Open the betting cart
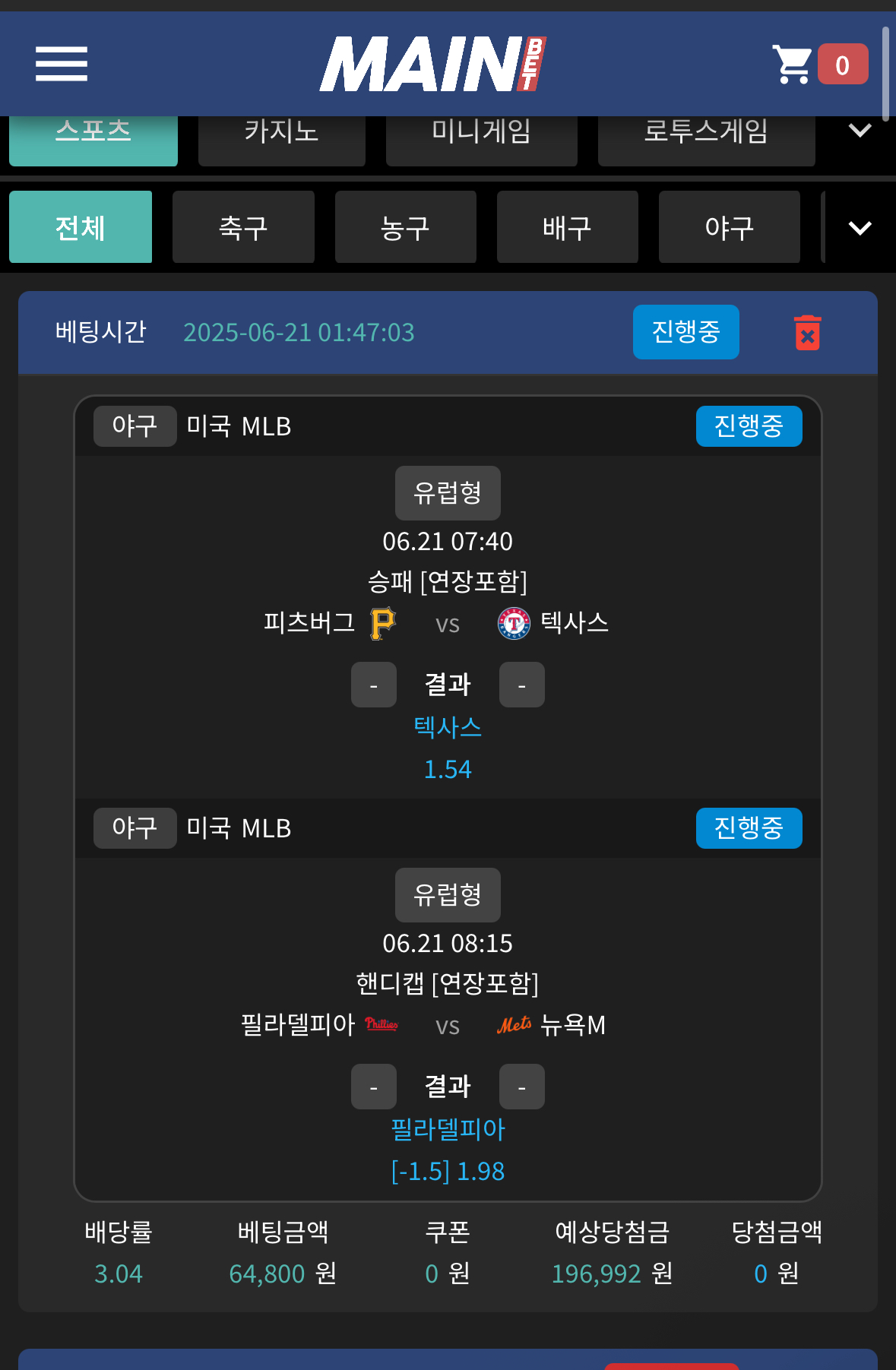Screen dimensions: 896x1370 pos(818,65)
